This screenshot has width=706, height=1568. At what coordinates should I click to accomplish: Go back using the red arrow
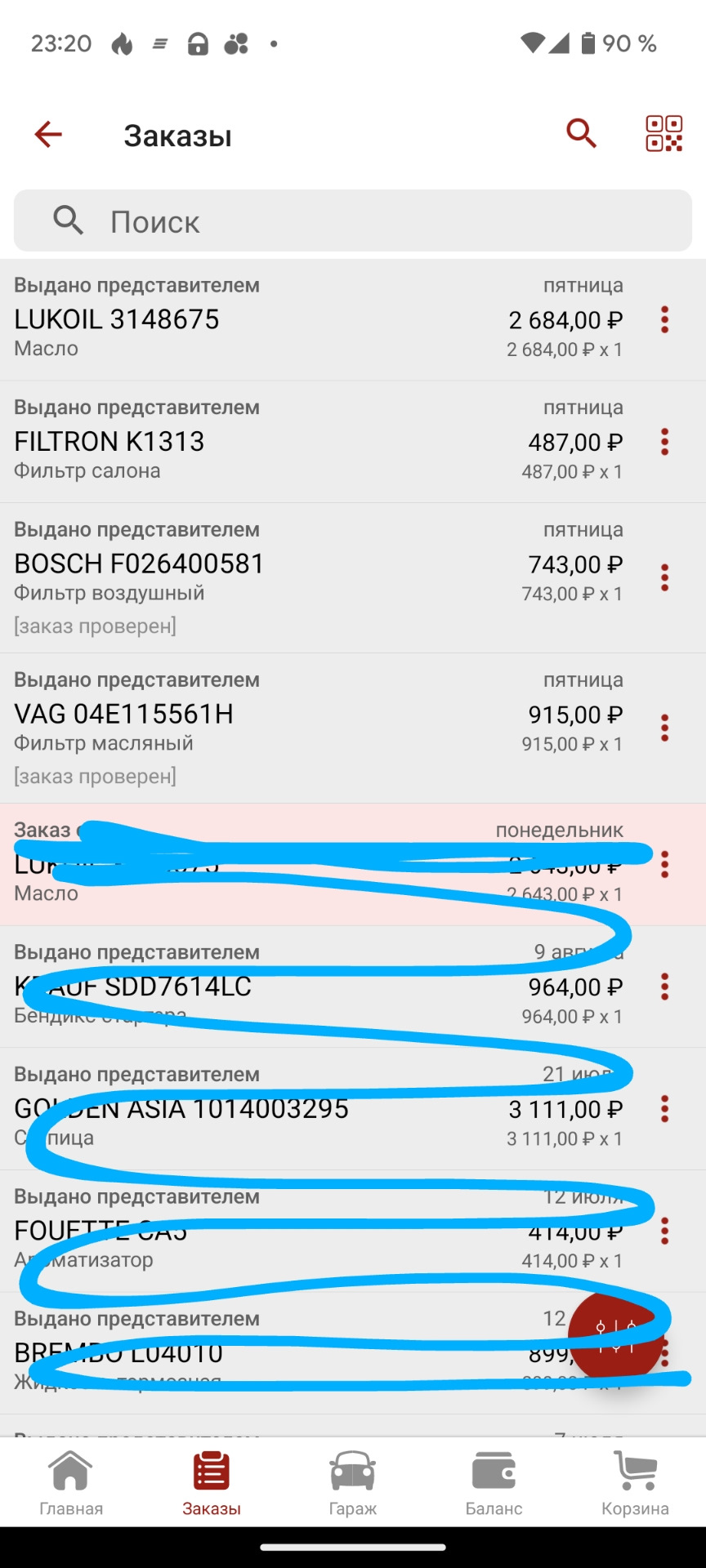[48, 134]
